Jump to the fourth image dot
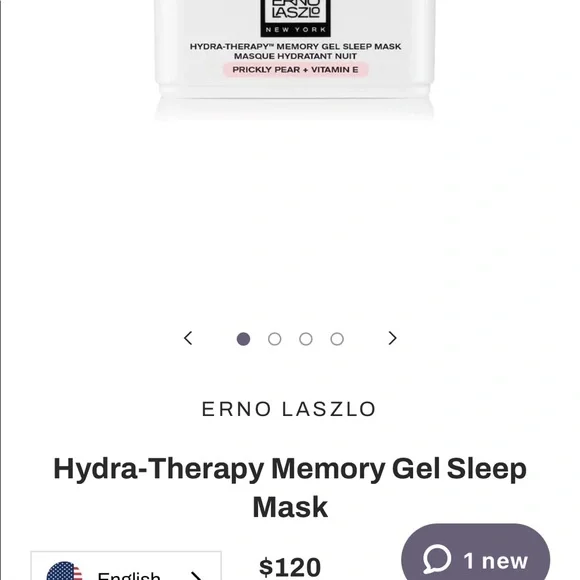 coord(337,339)
